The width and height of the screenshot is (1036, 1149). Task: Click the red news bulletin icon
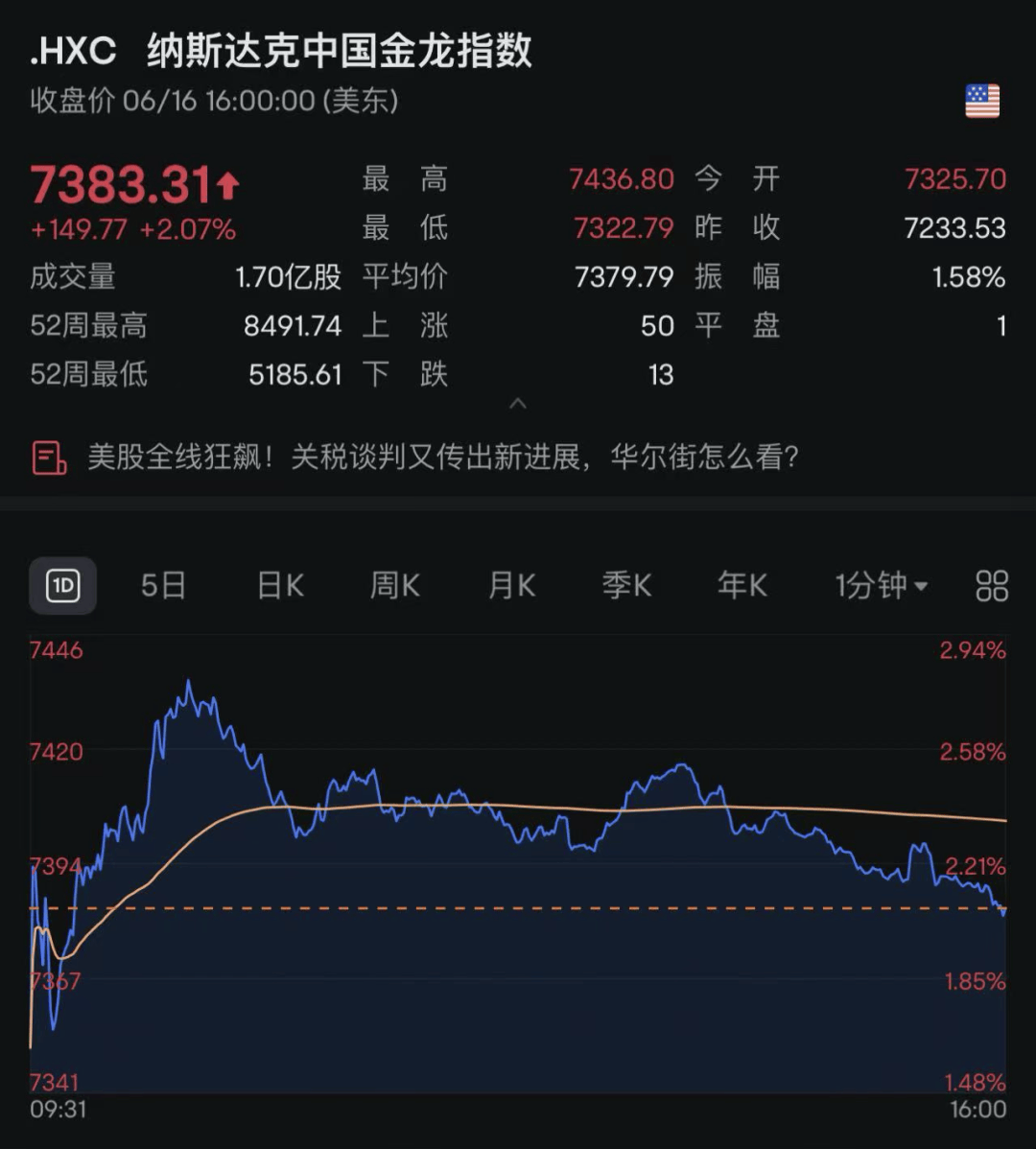coord(49,457)
